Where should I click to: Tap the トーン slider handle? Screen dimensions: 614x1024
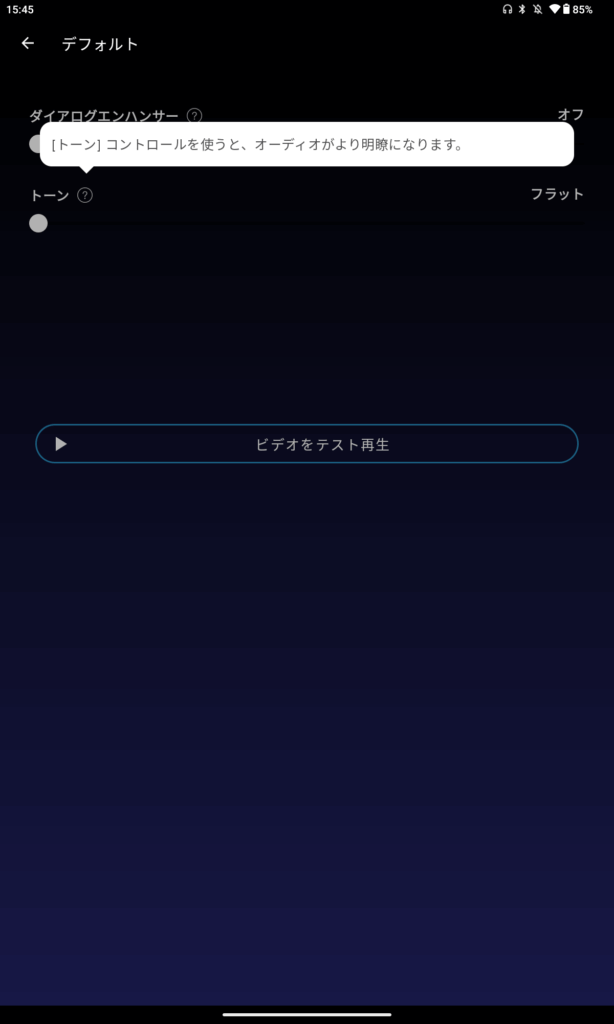point(38,223)
